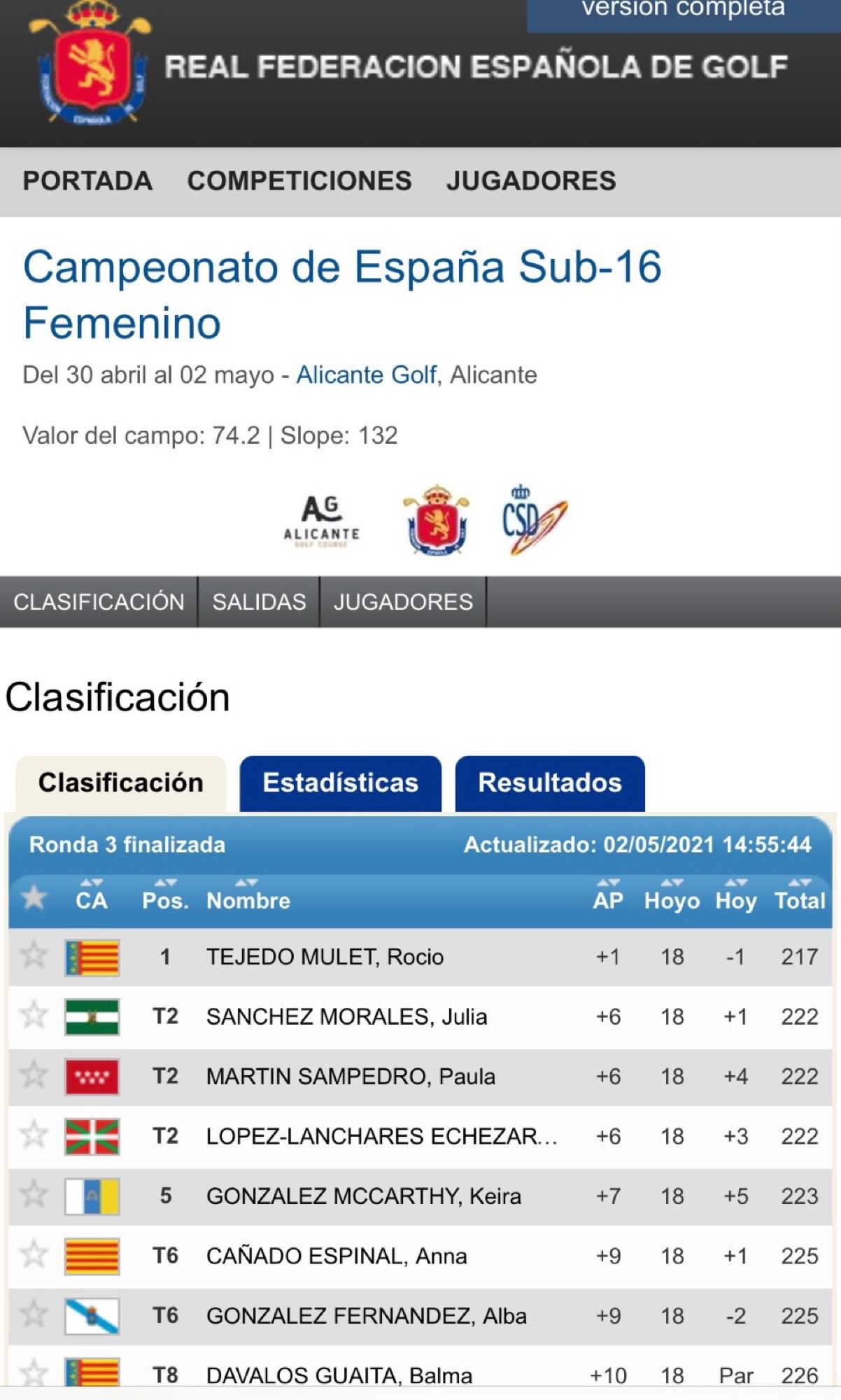Sort the table by Nombre column
The width and height of the screenshot is (841, 1400).
click(248, 895)
